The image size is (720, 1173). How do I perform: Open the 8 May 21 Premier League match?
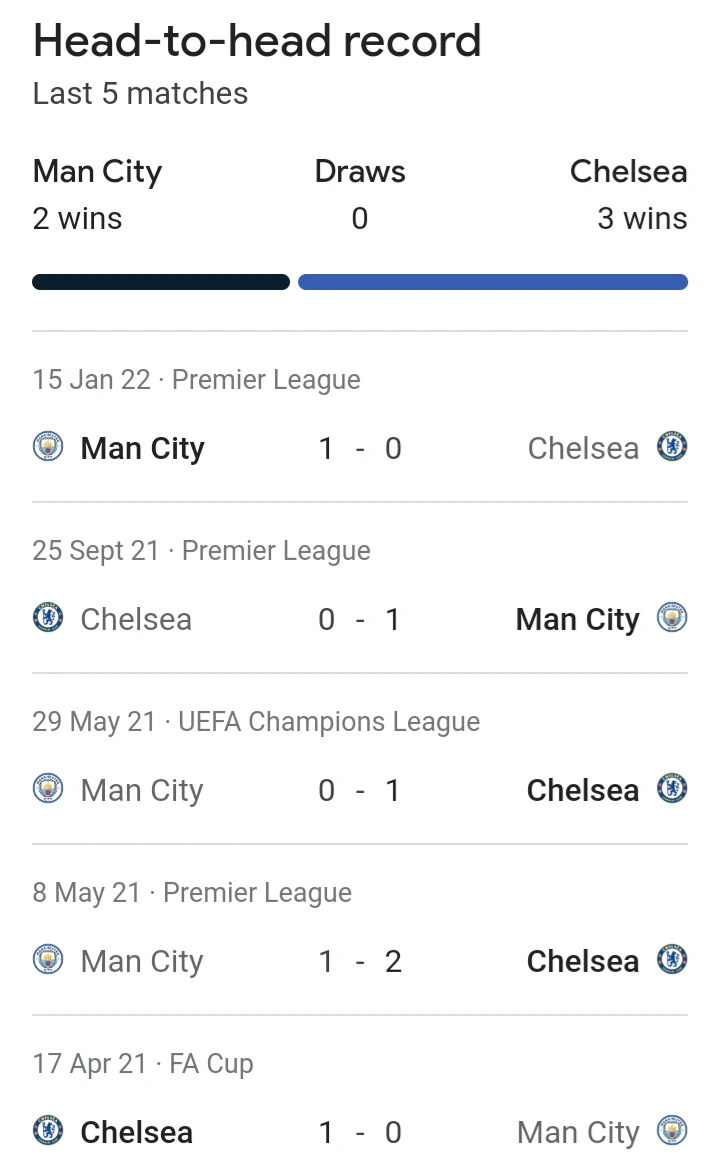pyautogui.click(x=360, y=930)
